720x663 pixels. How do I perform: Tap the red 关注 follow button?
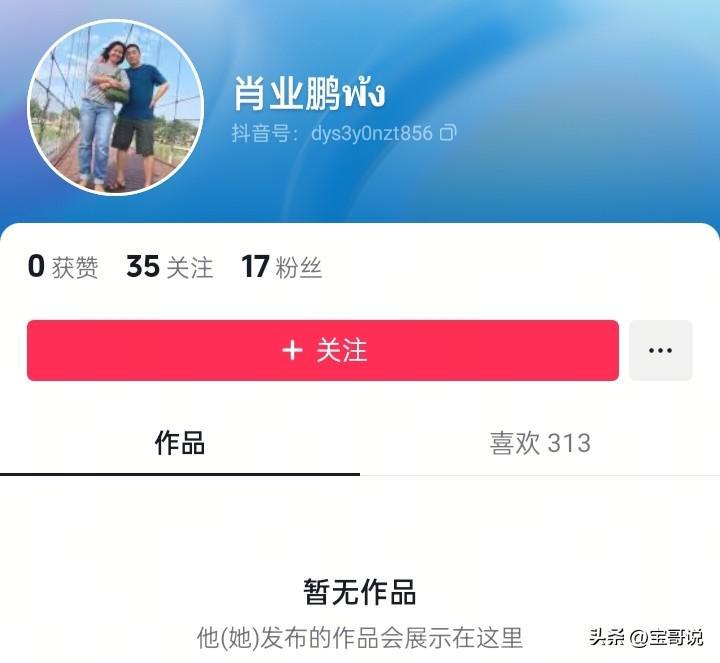(x=322, y=350)
